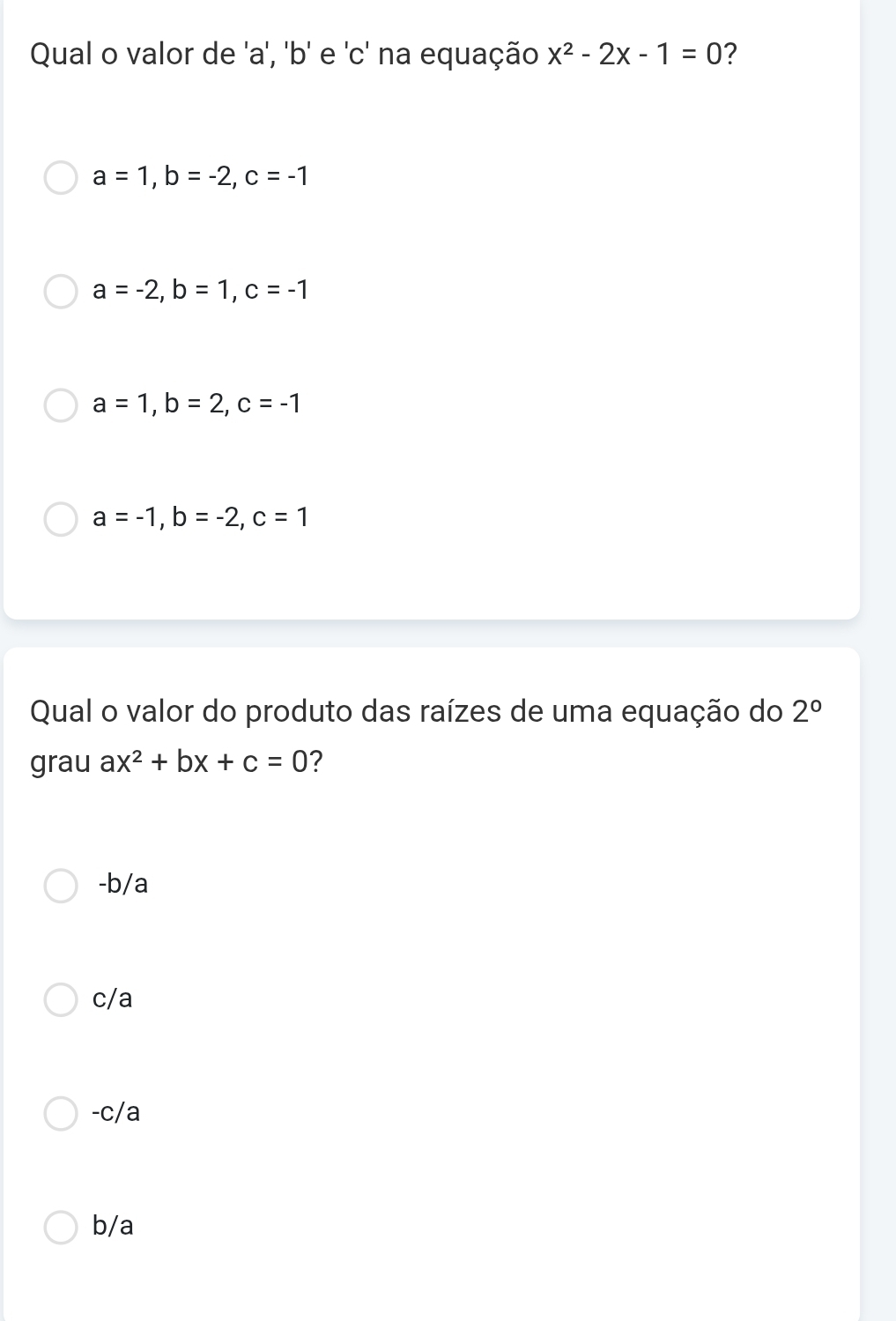Choose option a = -2, b = 1, c = -1

(61, 291)
